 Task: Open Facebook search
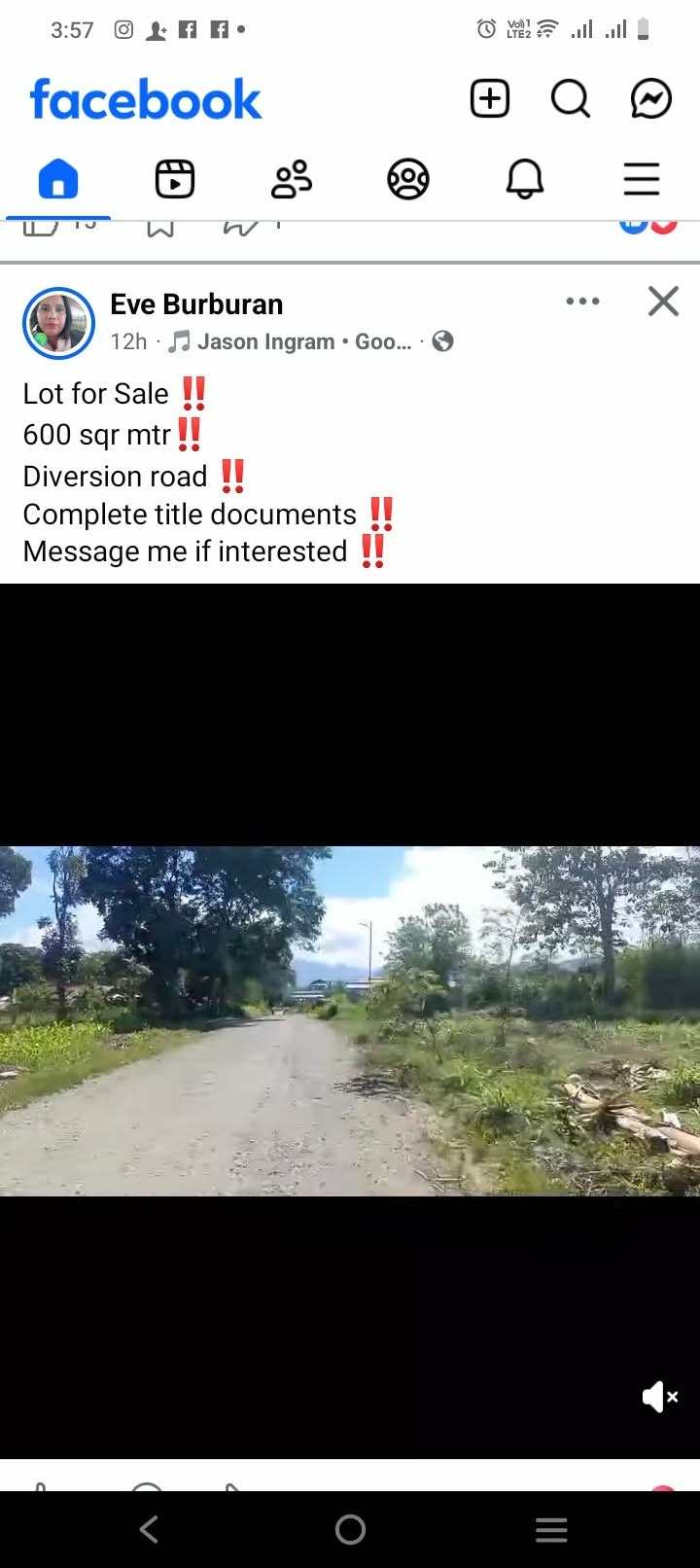point(570,99)
